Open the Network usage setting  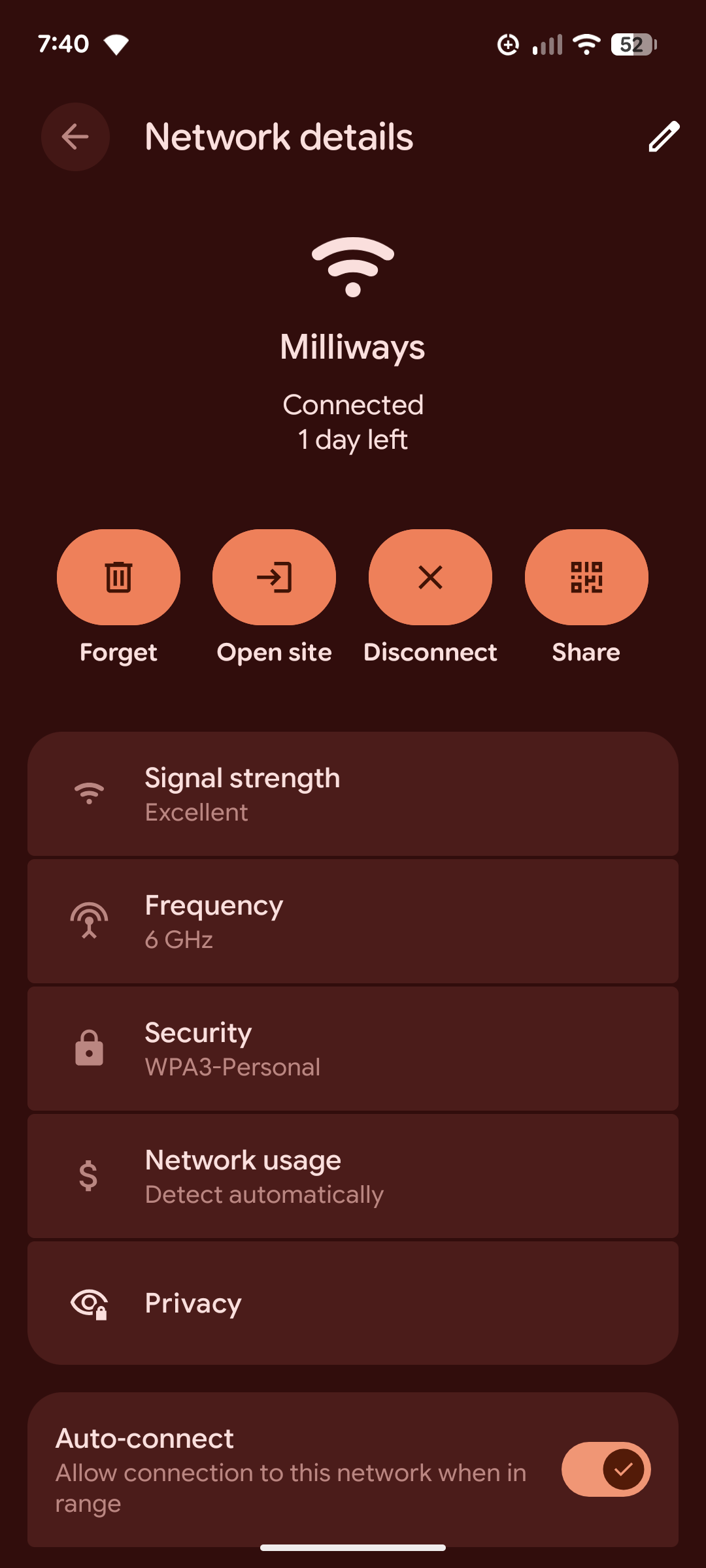[x=353, y=1175]
